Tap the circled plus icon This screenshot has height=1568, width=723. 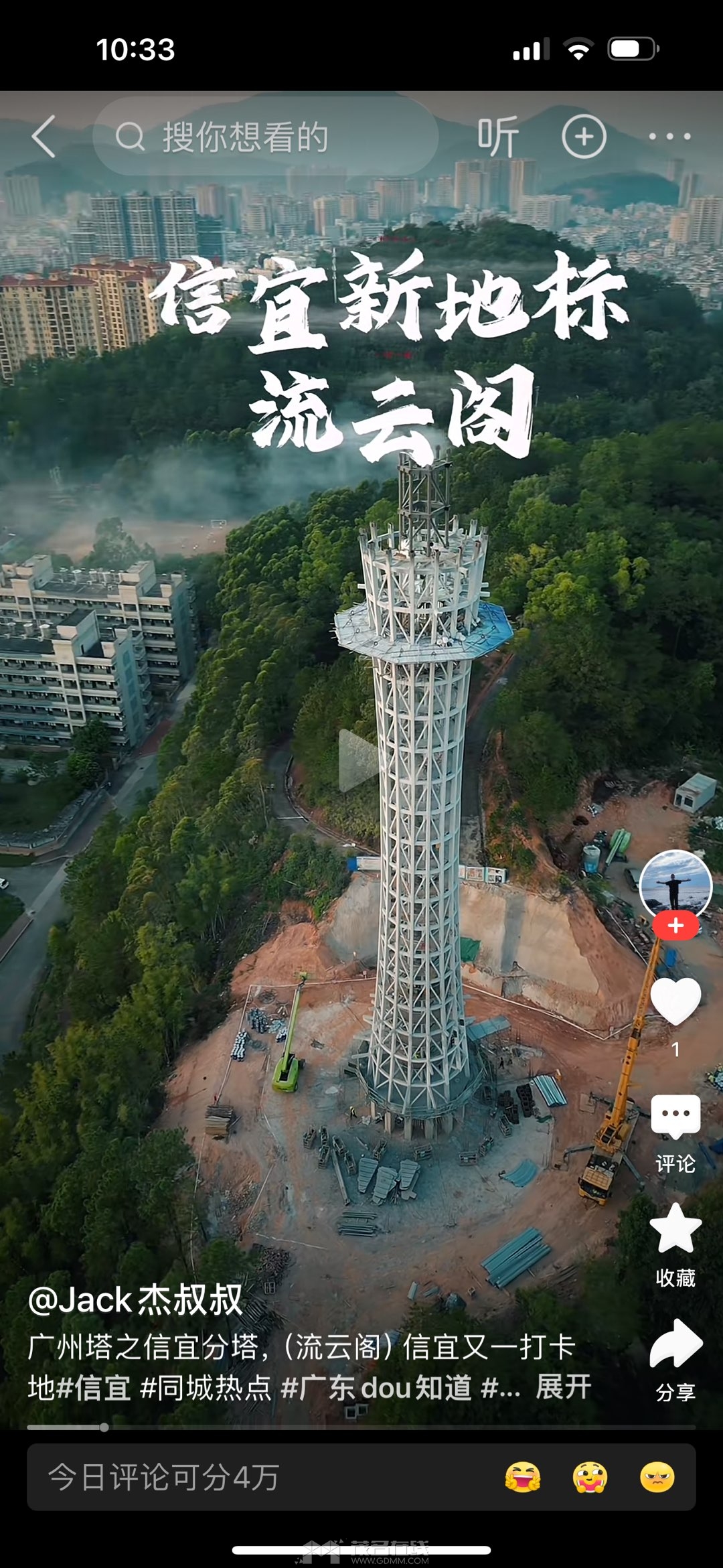(x=584, y=137)
